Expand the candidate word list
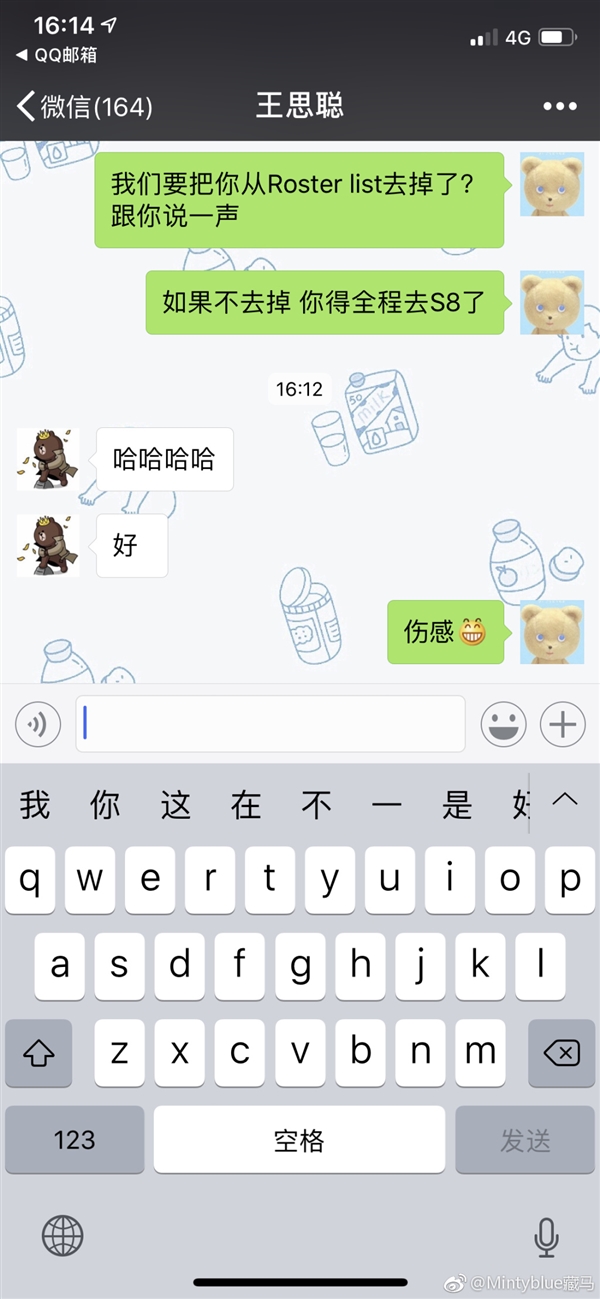 [565, 800]
